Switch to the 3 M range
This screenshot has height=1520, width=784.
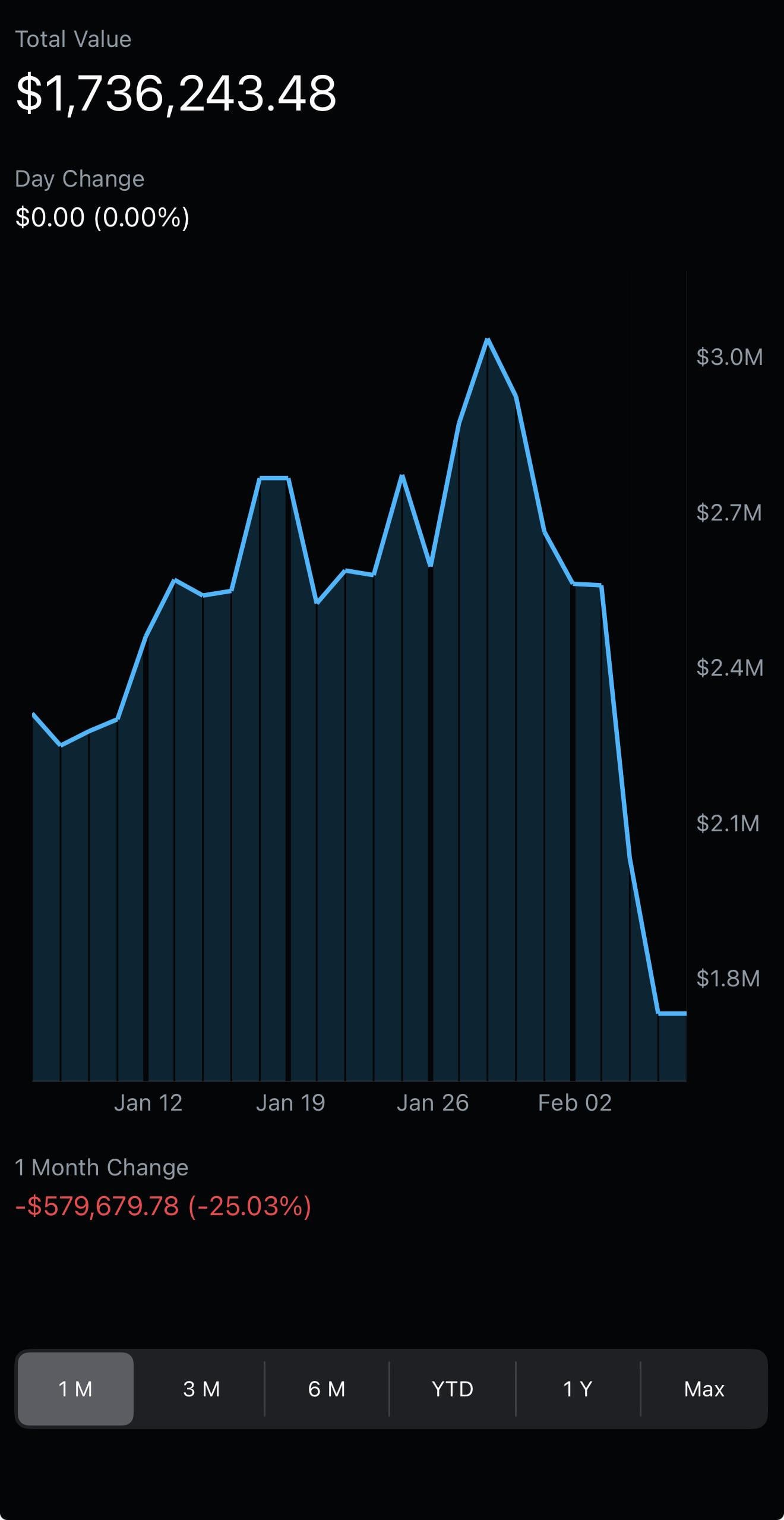point(201,1389)
